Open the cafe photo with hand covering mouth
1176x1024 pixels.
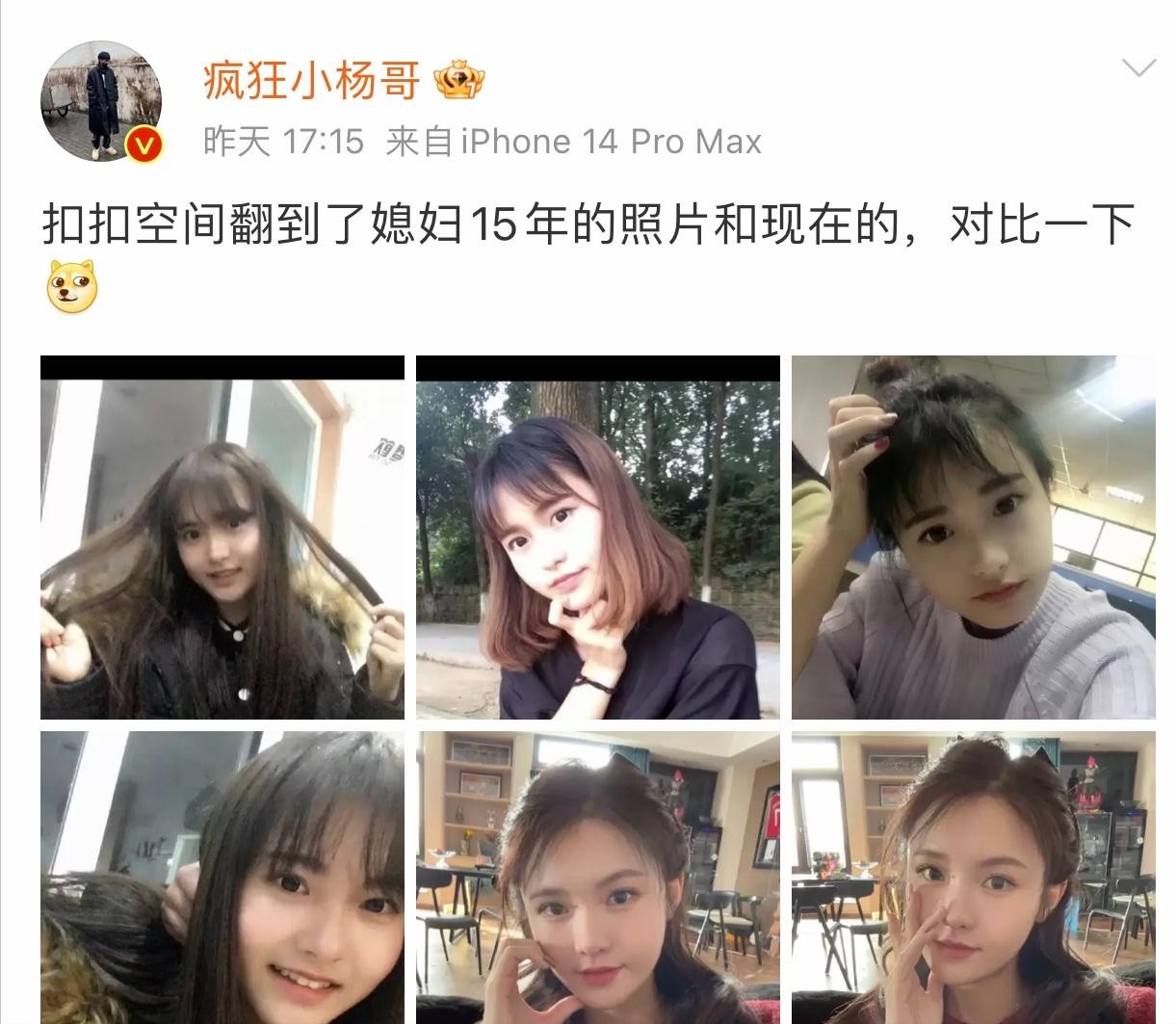[973, 877]
